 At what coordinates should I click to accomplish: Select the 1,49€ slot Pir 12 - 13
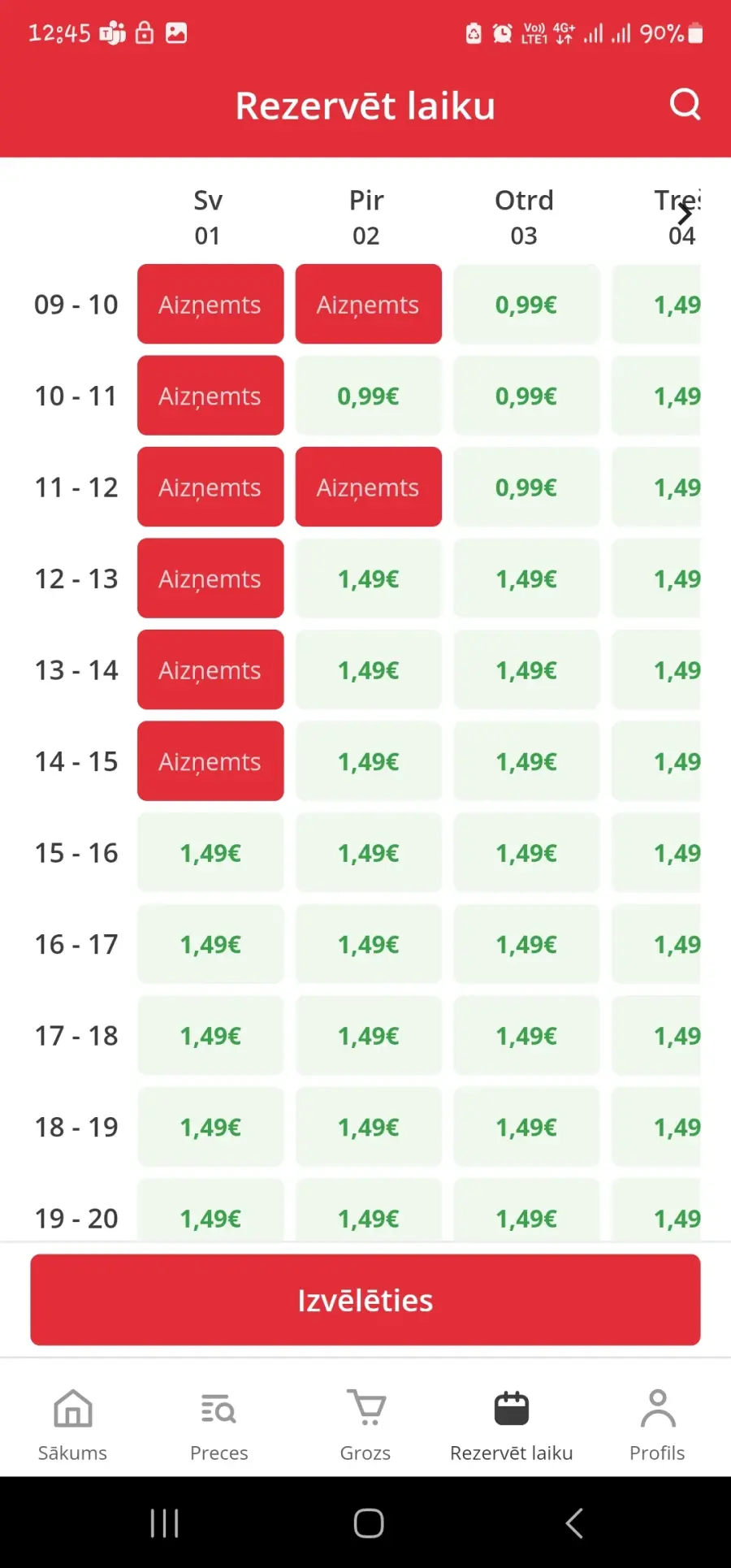[x=369, y=579]
